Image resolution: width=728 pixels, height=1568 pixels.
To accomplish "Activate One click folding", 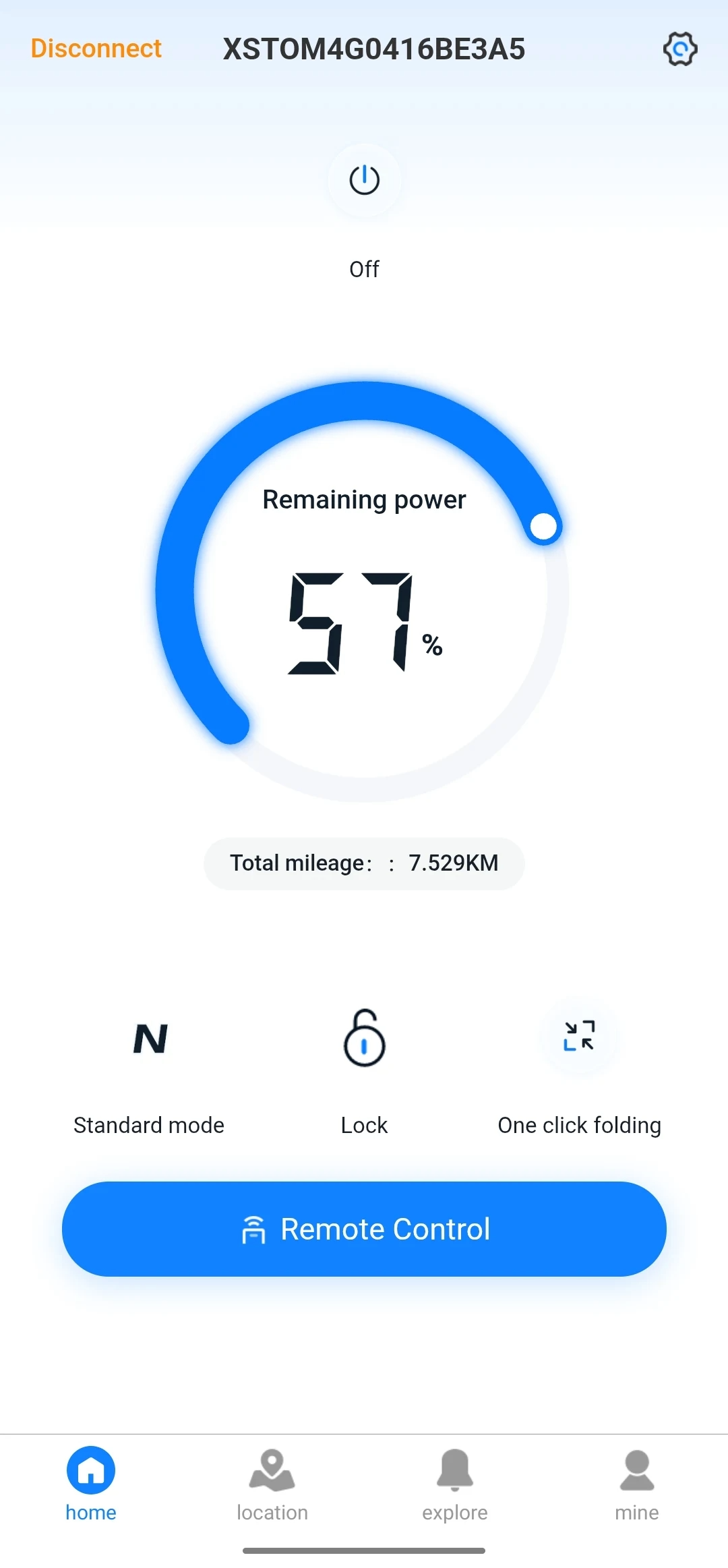I will click(579, 1036).
